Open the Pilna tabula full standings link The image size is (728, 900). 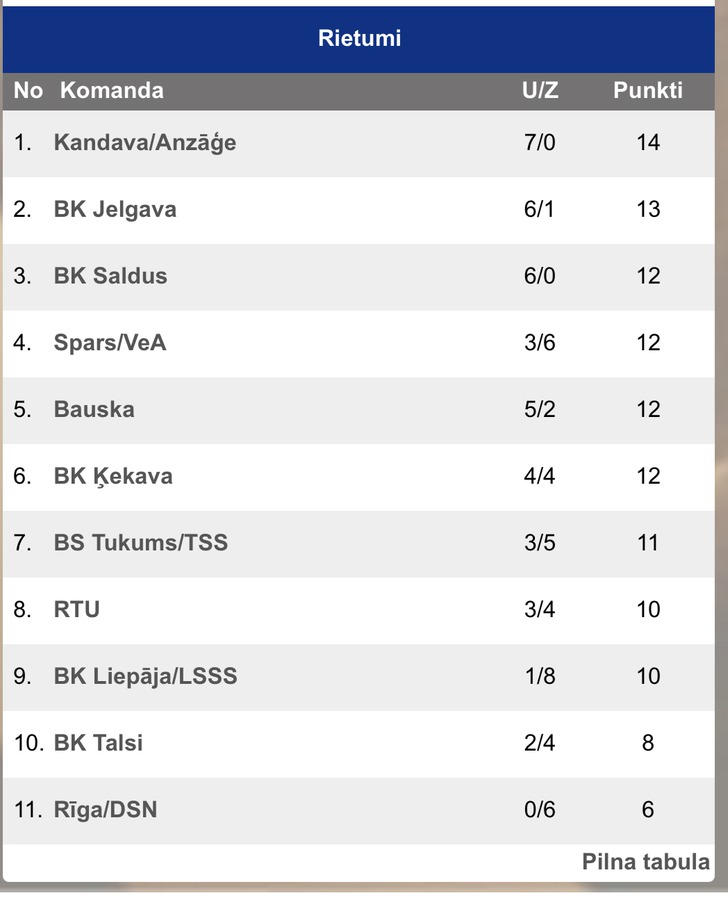645,862
